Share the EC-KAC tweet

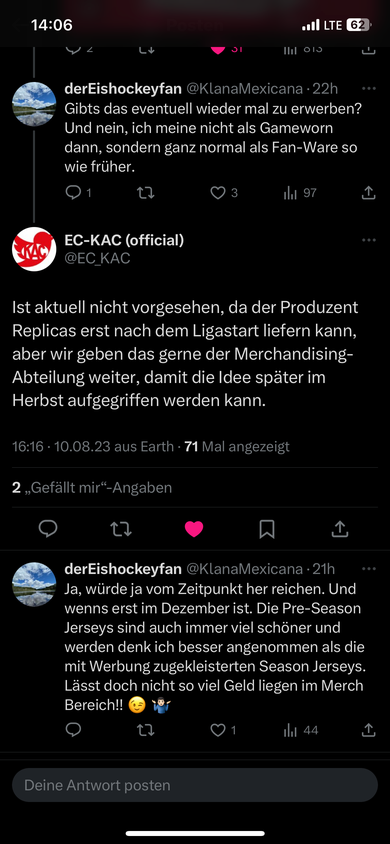[339, 529]
